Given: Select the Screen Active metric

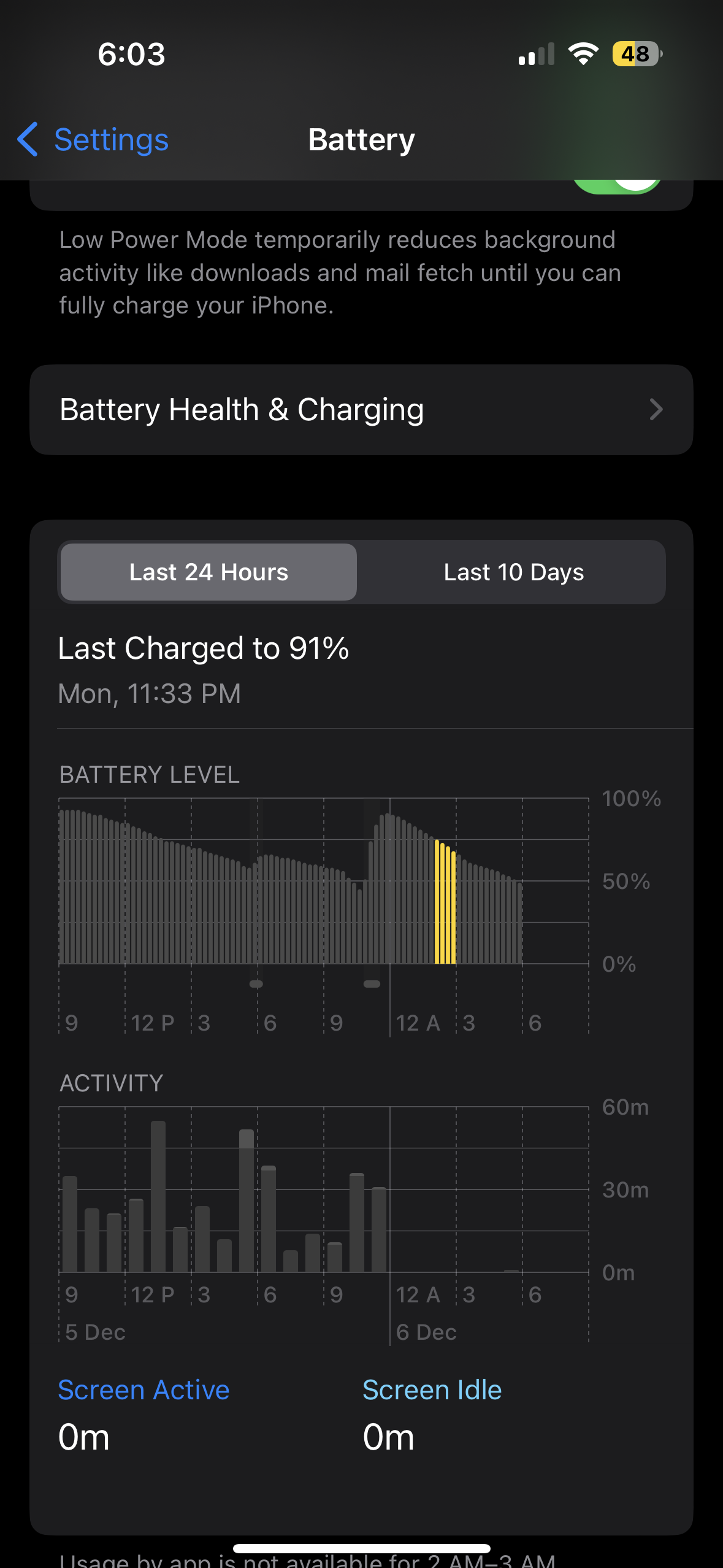Looking at the screenshot, I should (x=143, y=1390).
